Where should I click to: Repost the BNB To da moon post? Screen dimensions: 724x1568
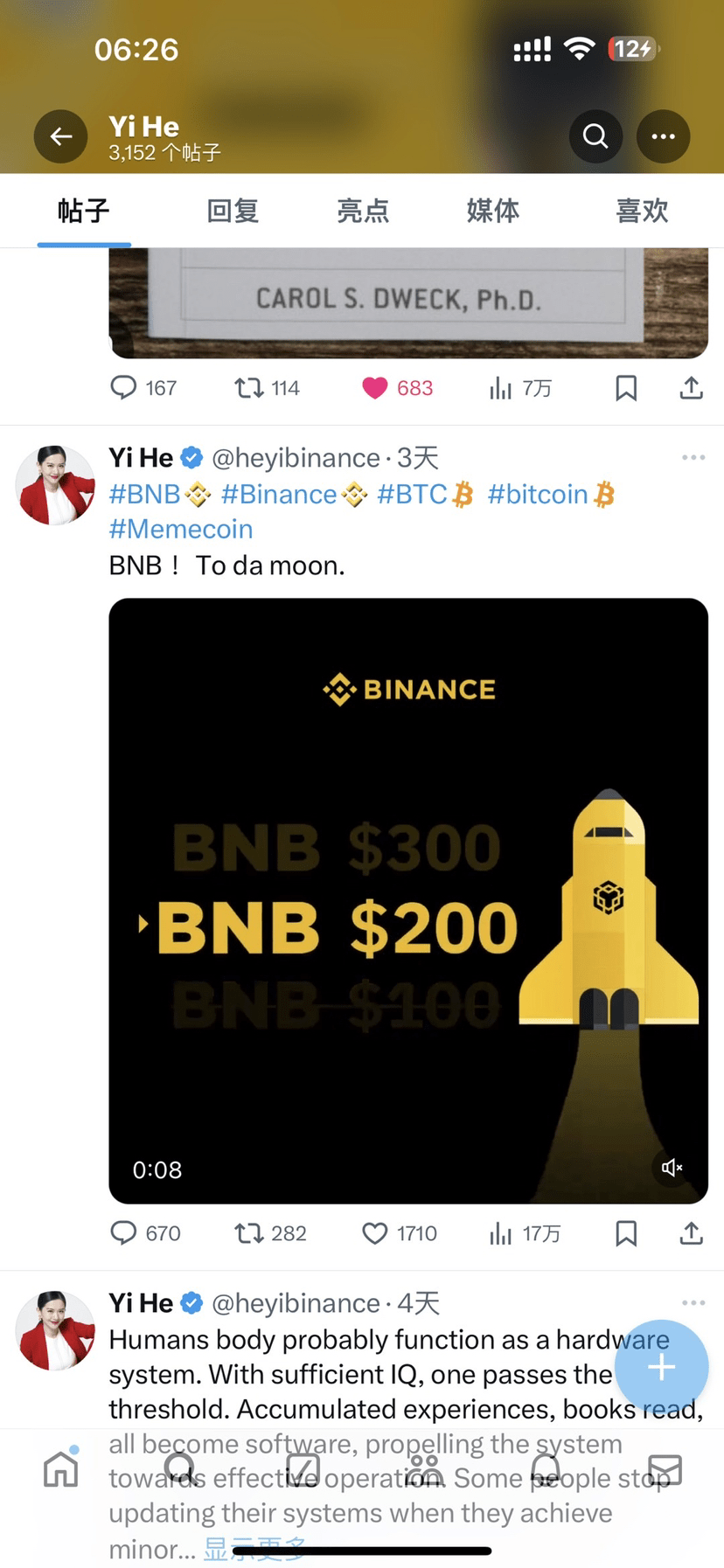coord(249,1233)
